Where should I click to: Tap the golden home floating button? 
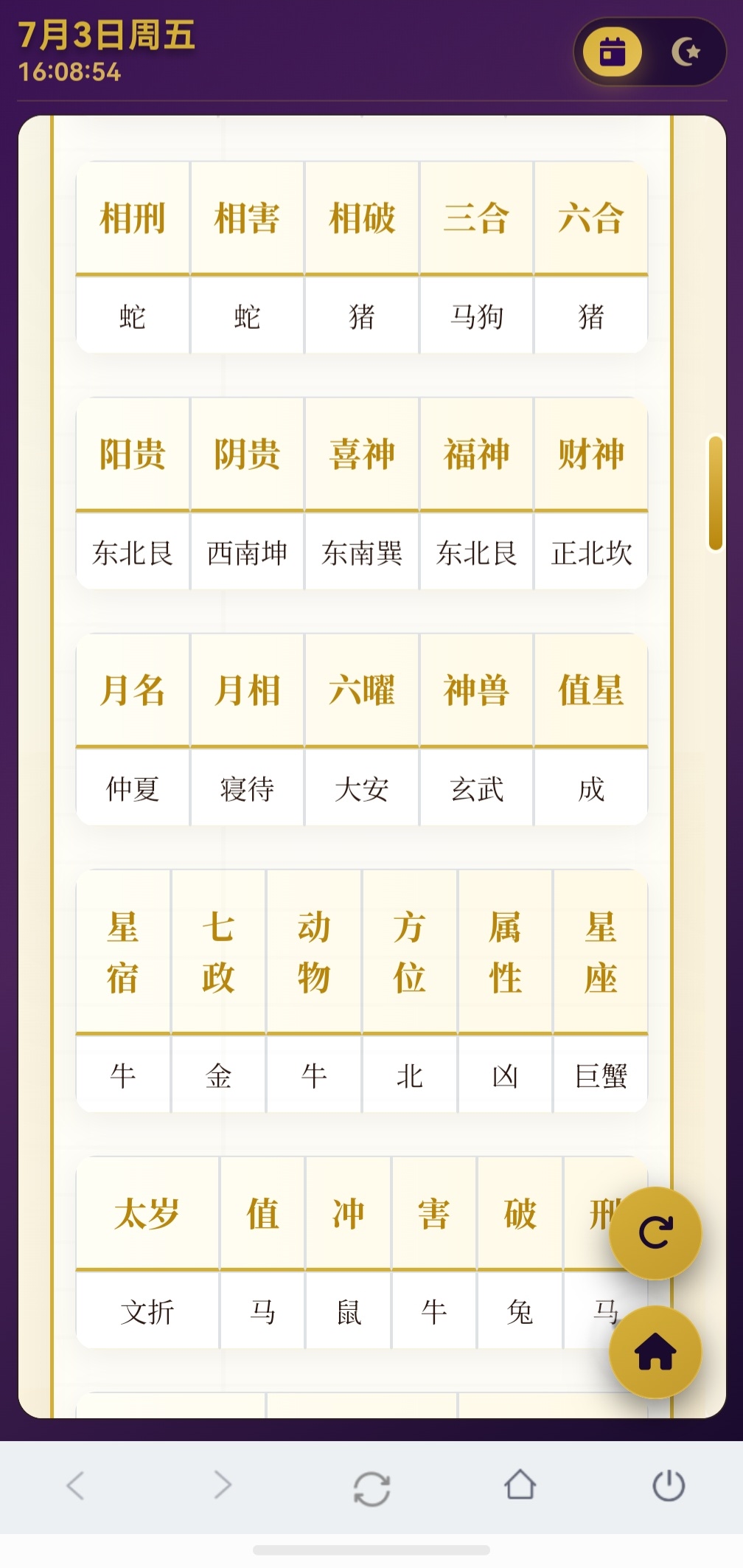click(655, 1352)
